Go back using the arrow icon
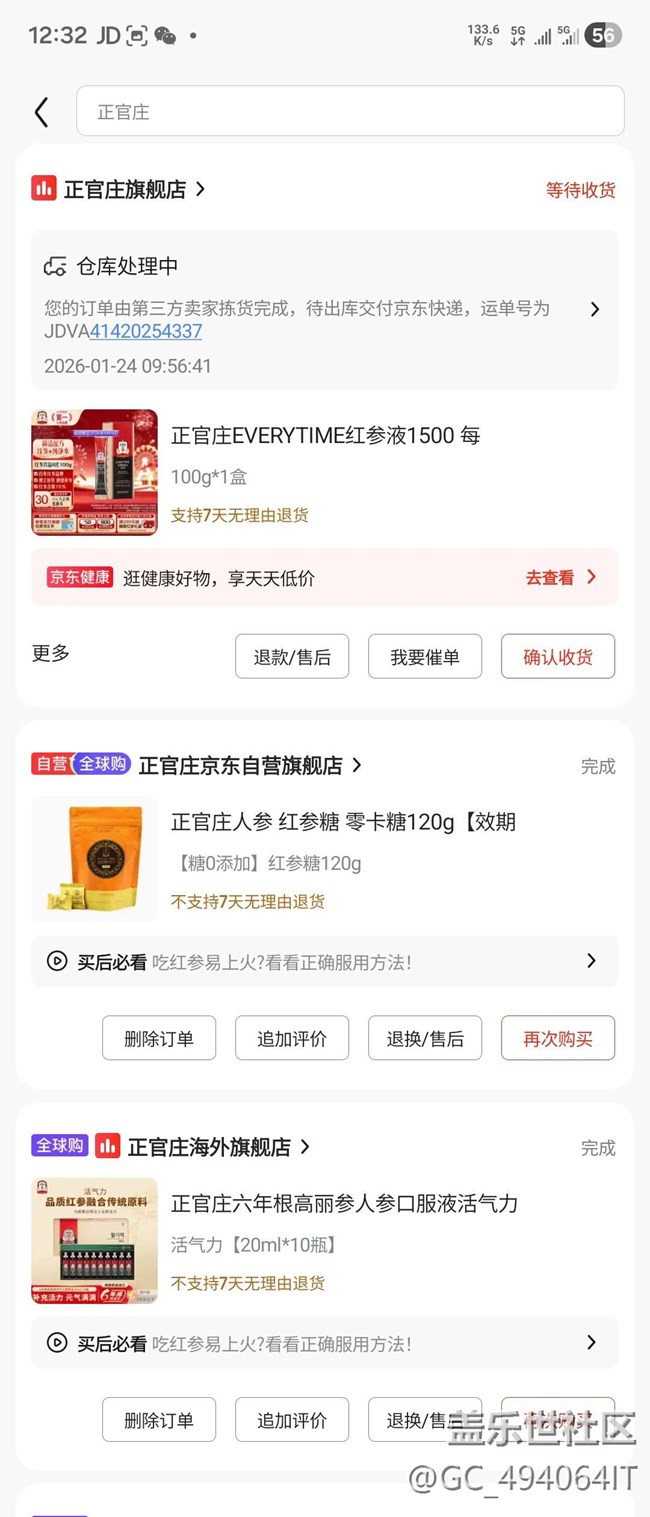This screenshot has width=650, height=1517. [x=41, y=112]
